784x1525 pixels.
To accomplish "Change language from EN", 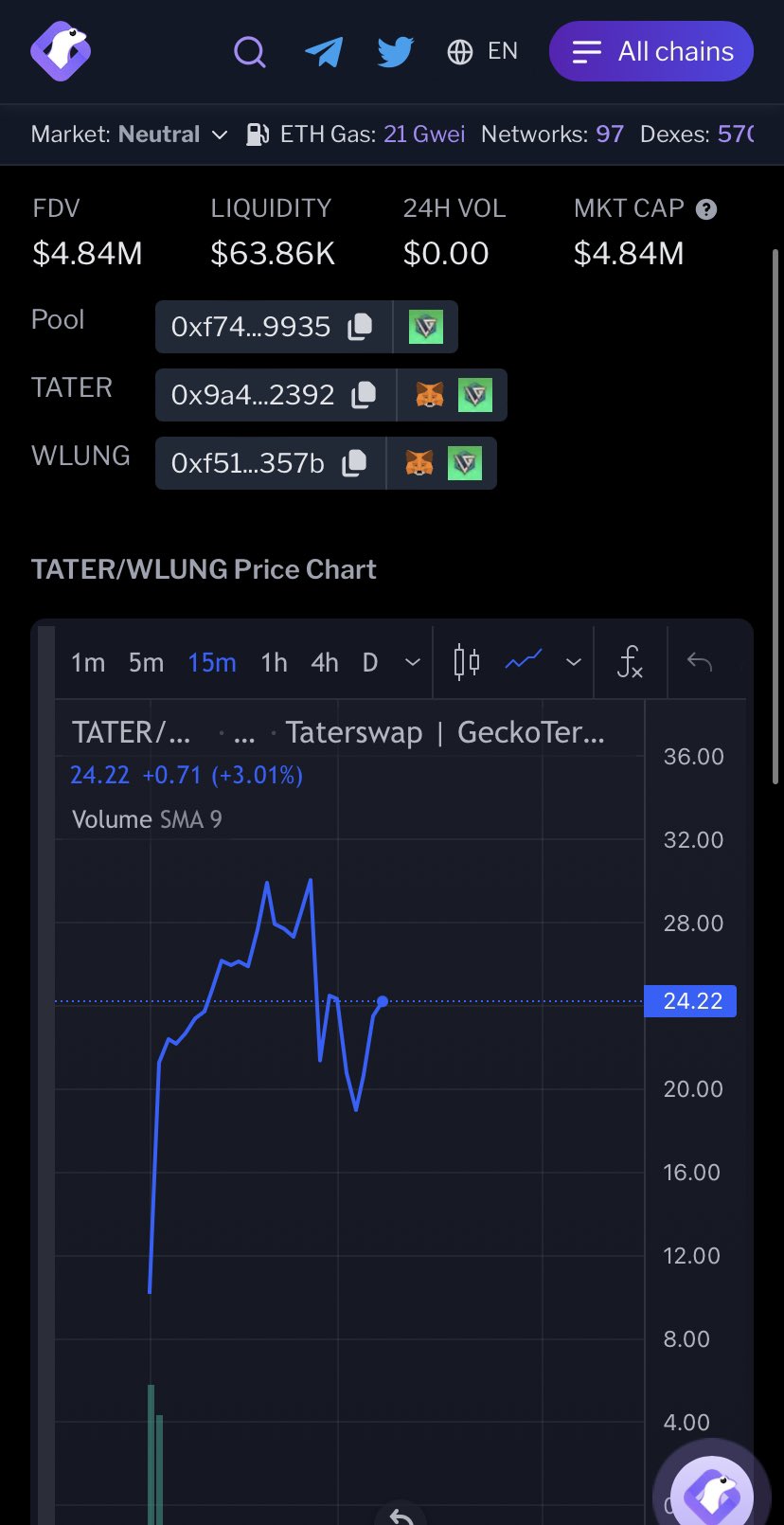I will point(483,51).
